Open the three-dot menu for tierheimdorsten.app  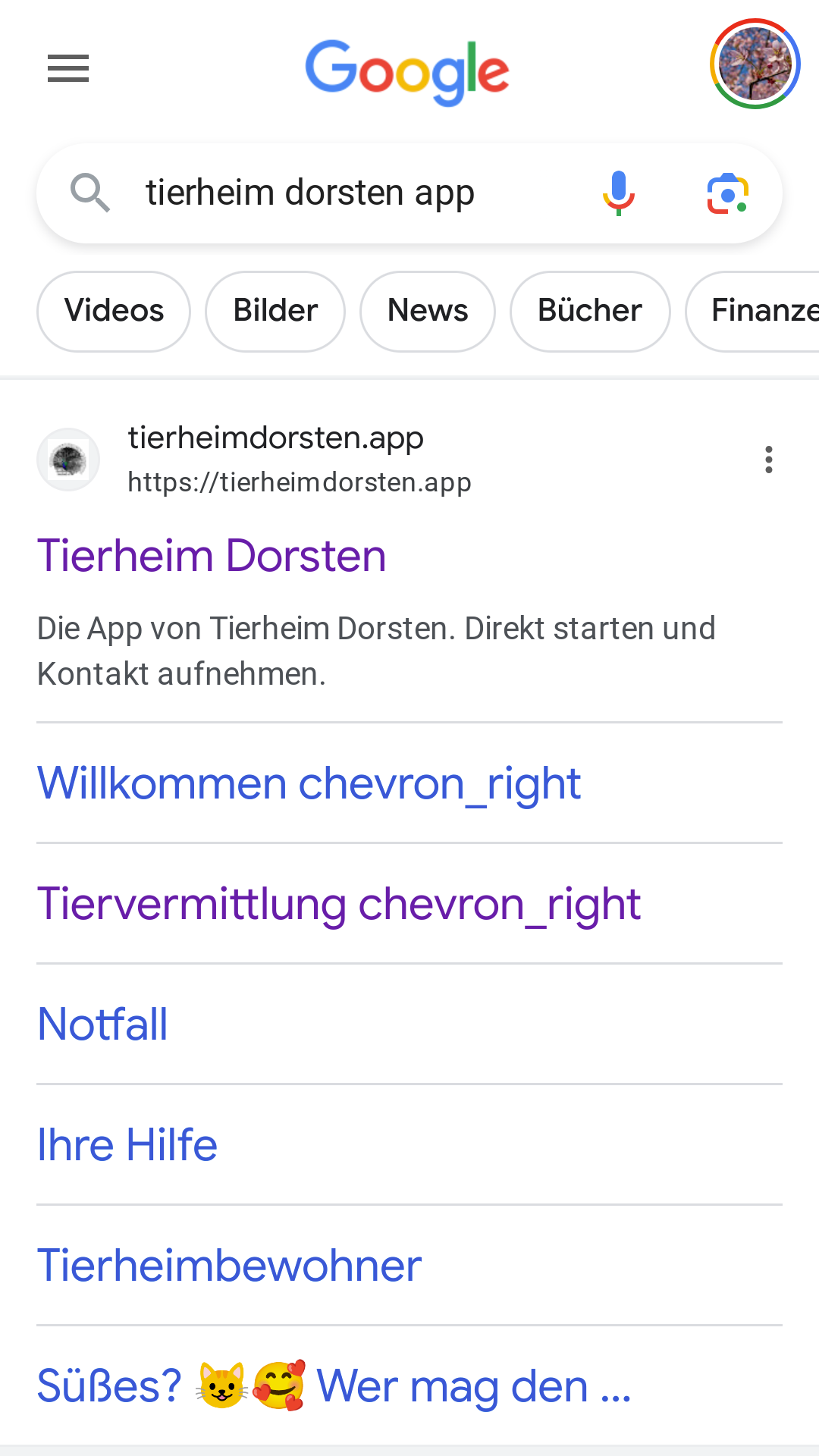click(x=769, y=460)
